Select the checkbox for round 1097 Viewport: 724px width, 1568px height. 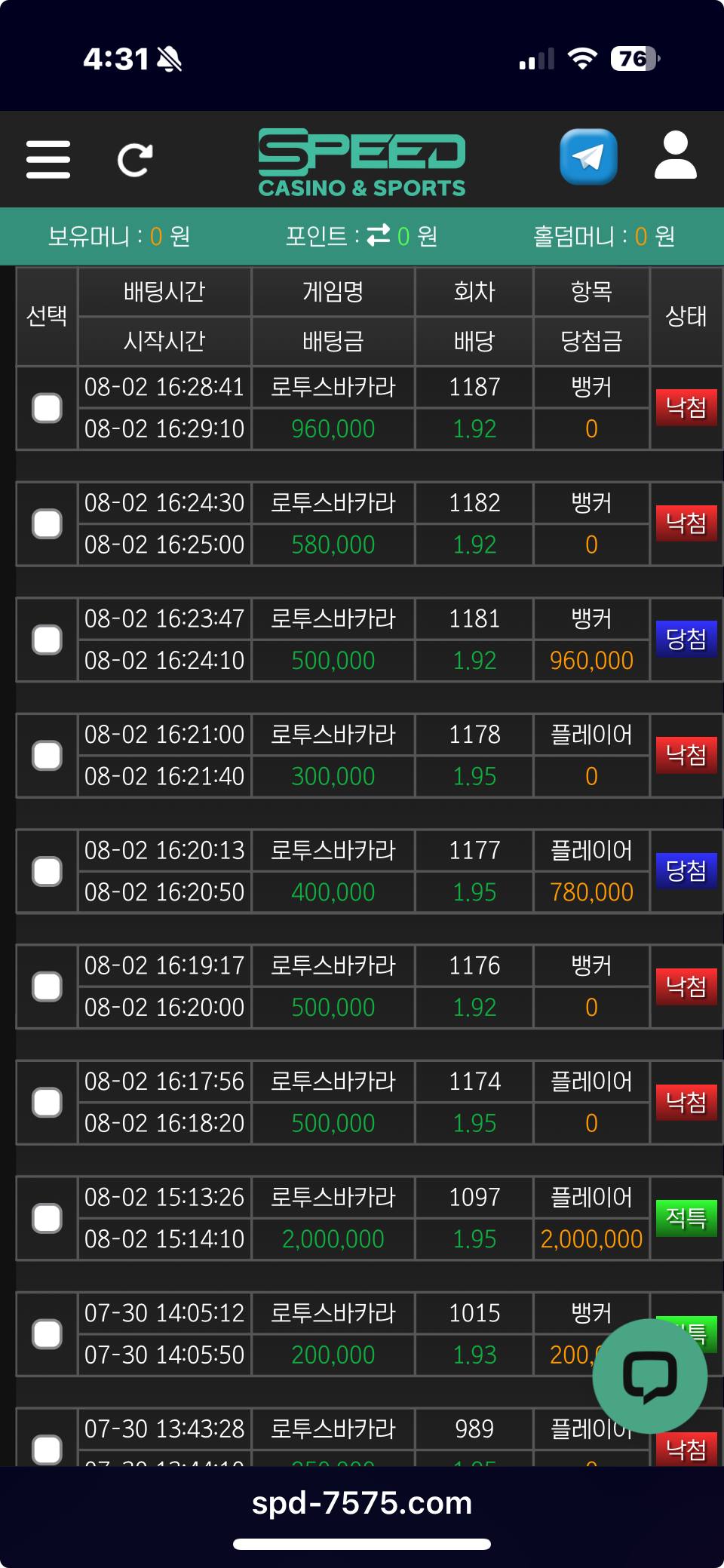pyautogui.click(x=47, y=1218)
